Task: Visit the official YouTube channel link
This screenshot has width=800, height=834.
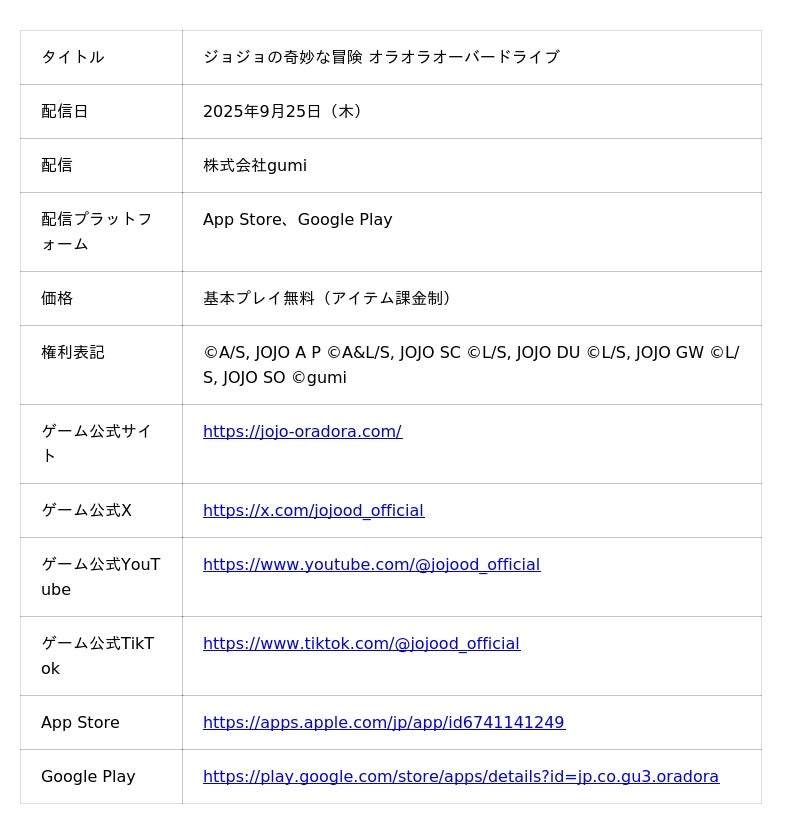Action: [371, 565]
